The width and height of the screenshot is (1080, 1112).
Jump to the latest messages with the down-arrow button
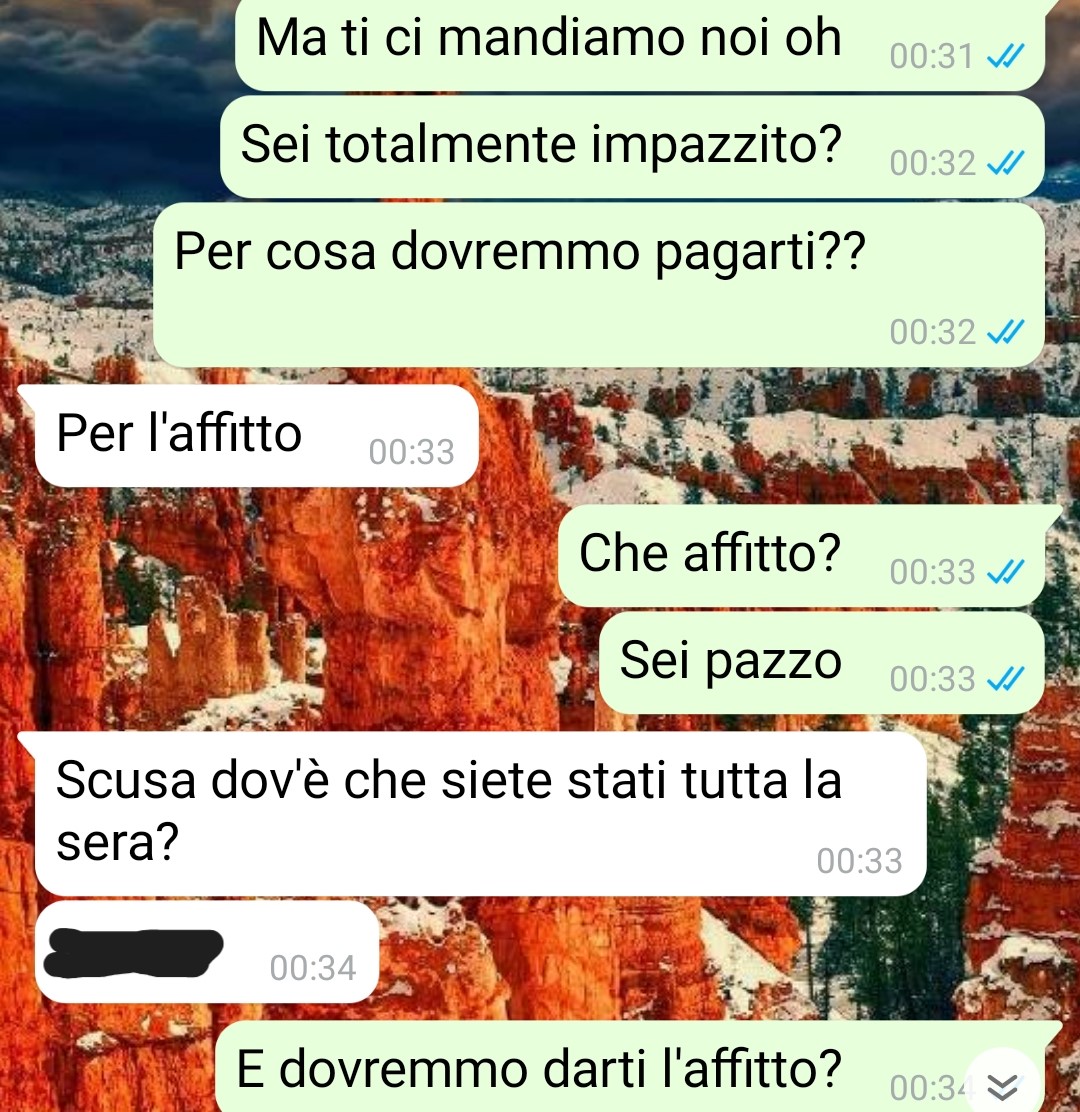[x=1003, y=1084]
